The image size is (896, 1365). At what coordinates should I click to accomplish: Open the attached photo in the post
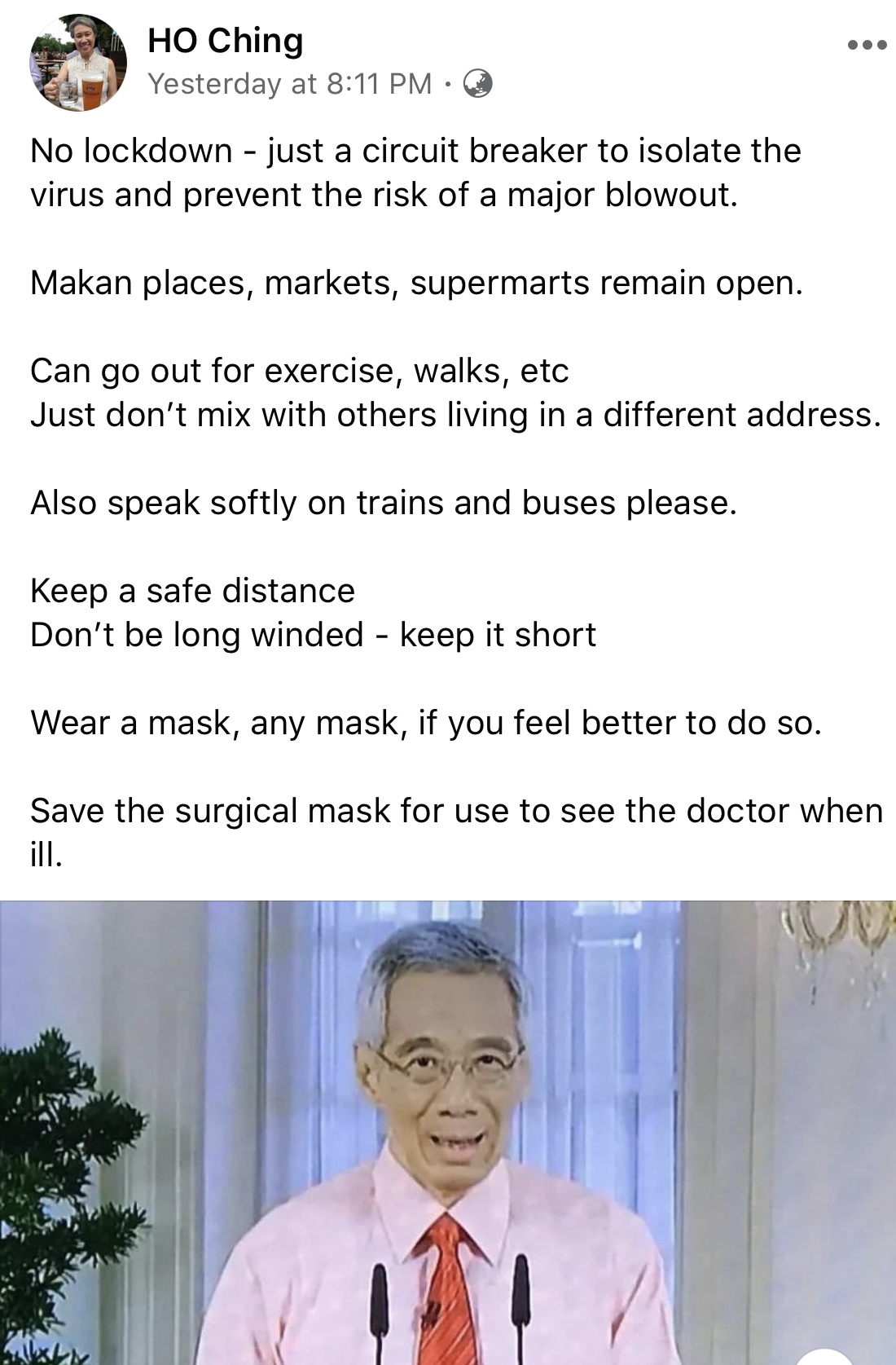(448, 1133)
